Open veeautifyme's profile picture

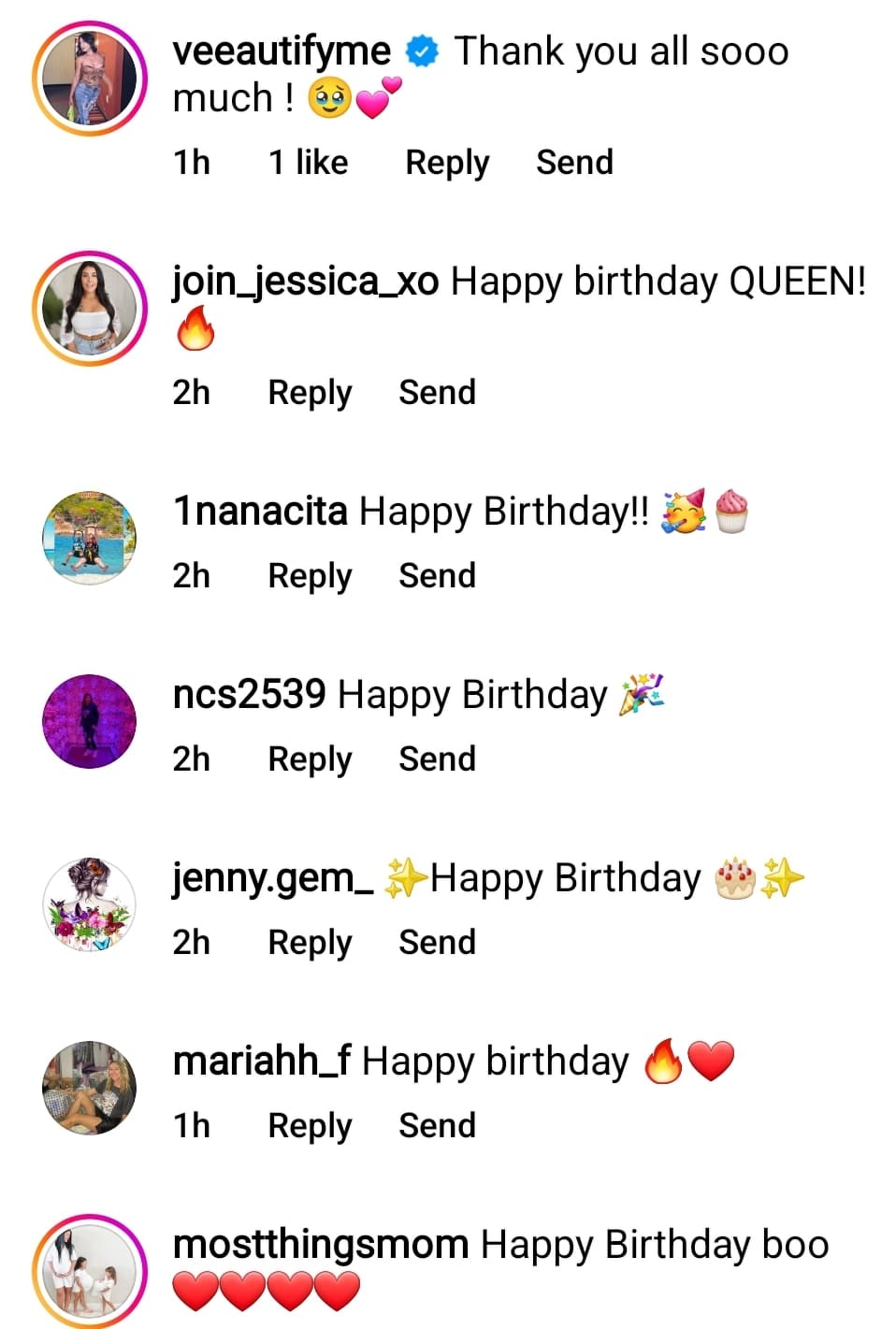point(90,78)
